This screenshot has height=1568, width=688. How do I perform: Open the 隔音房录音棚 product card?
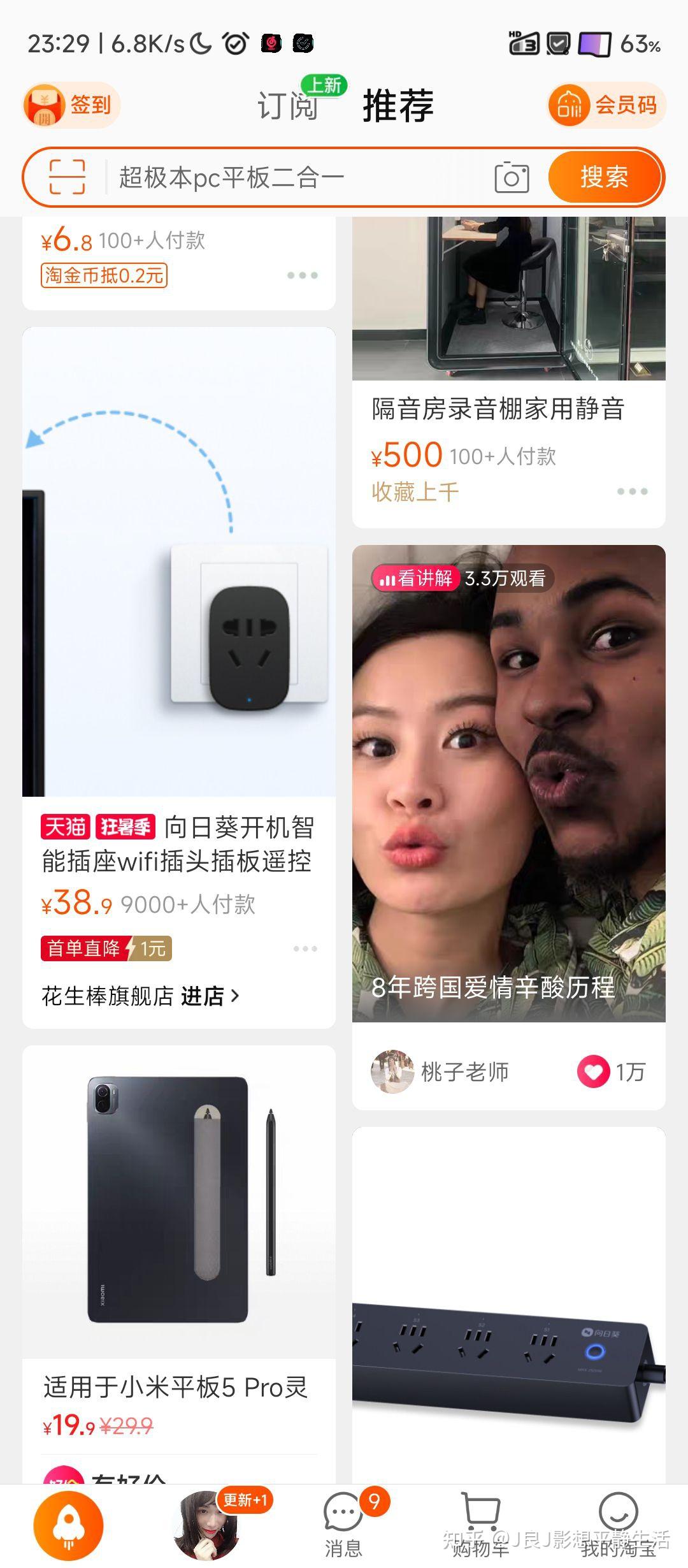click(508, 372)
